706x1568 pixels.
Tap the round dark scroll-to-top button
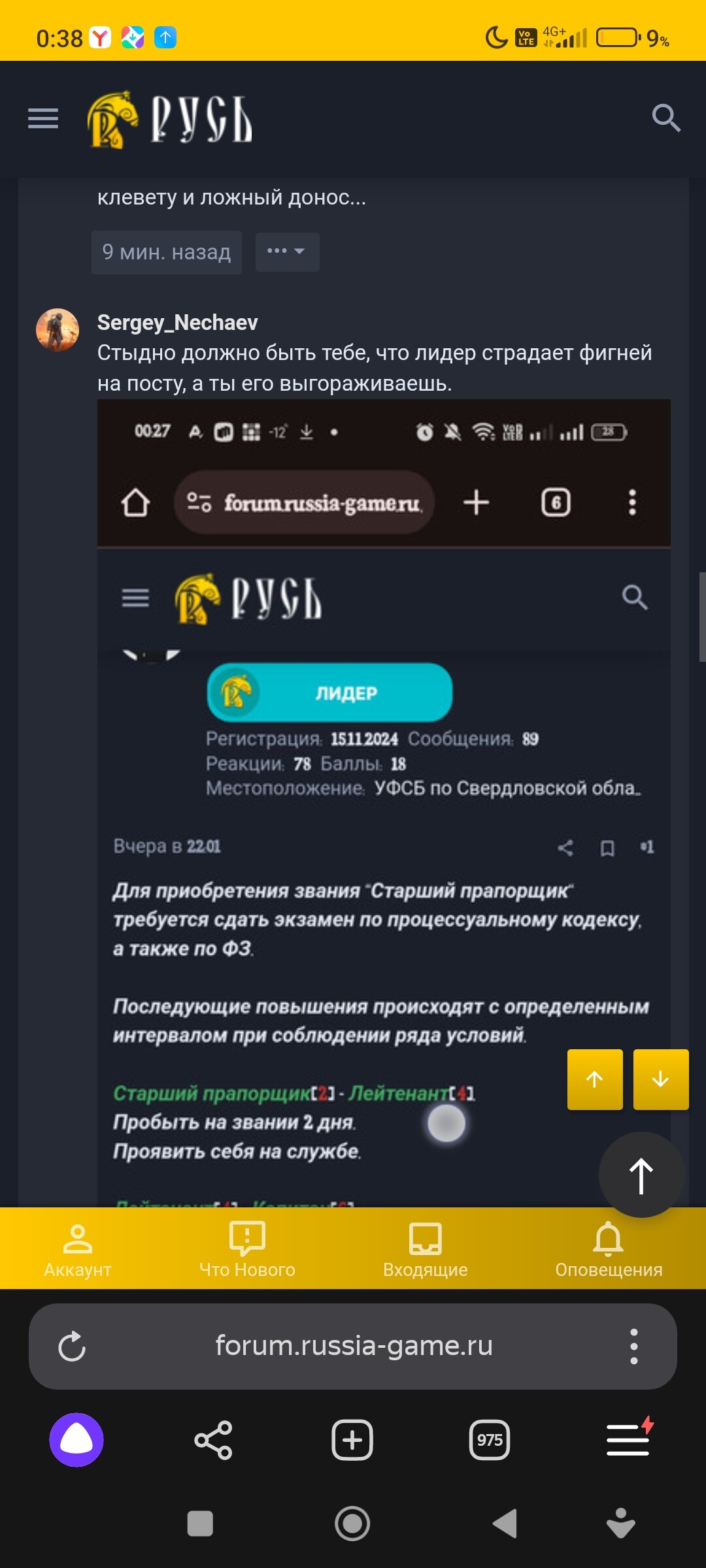641,1175
